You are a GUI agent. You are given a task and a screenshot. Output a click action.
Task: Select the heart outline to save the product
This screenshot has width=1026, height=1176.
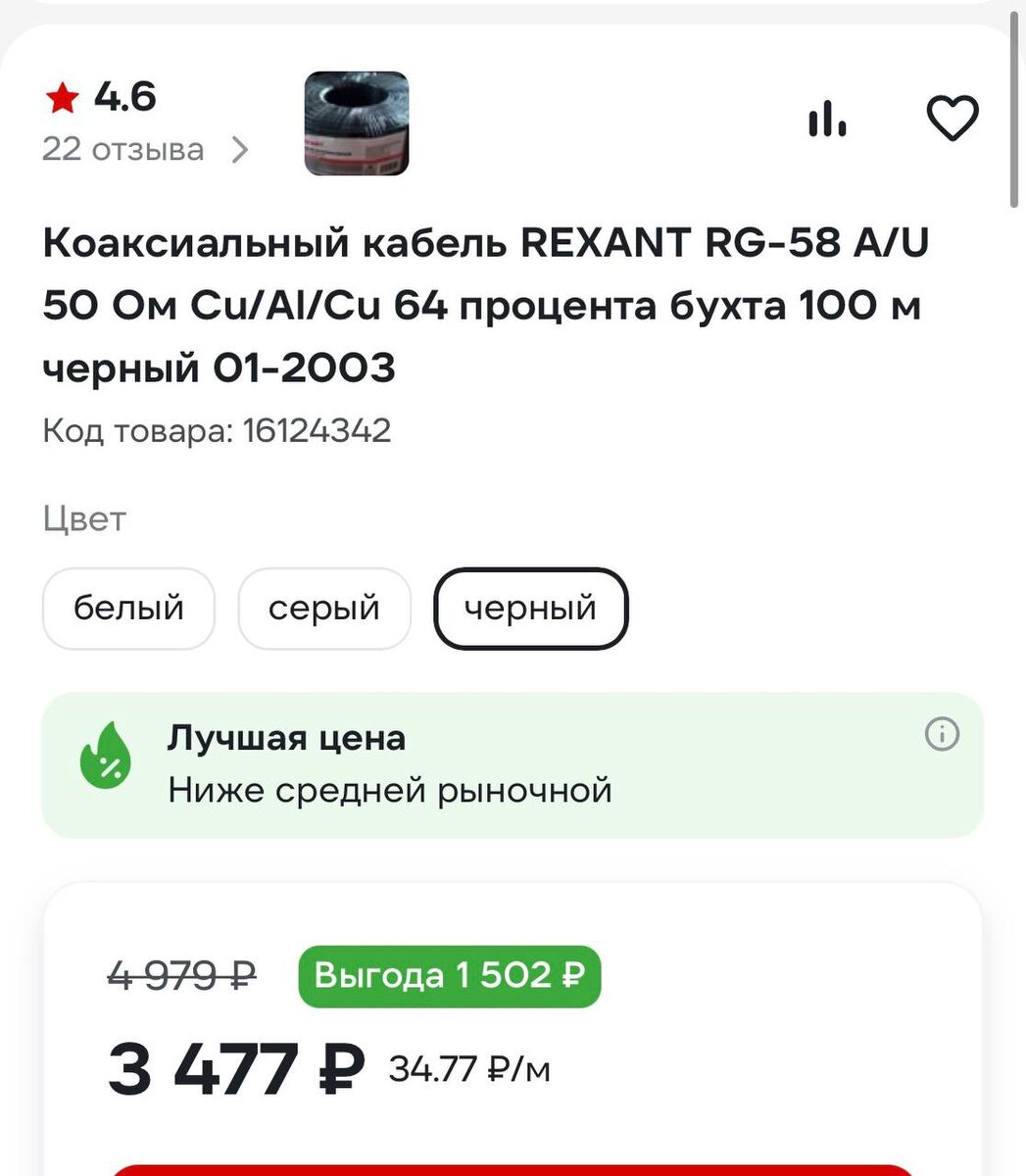pyautogui.click(x=952, y=118)
